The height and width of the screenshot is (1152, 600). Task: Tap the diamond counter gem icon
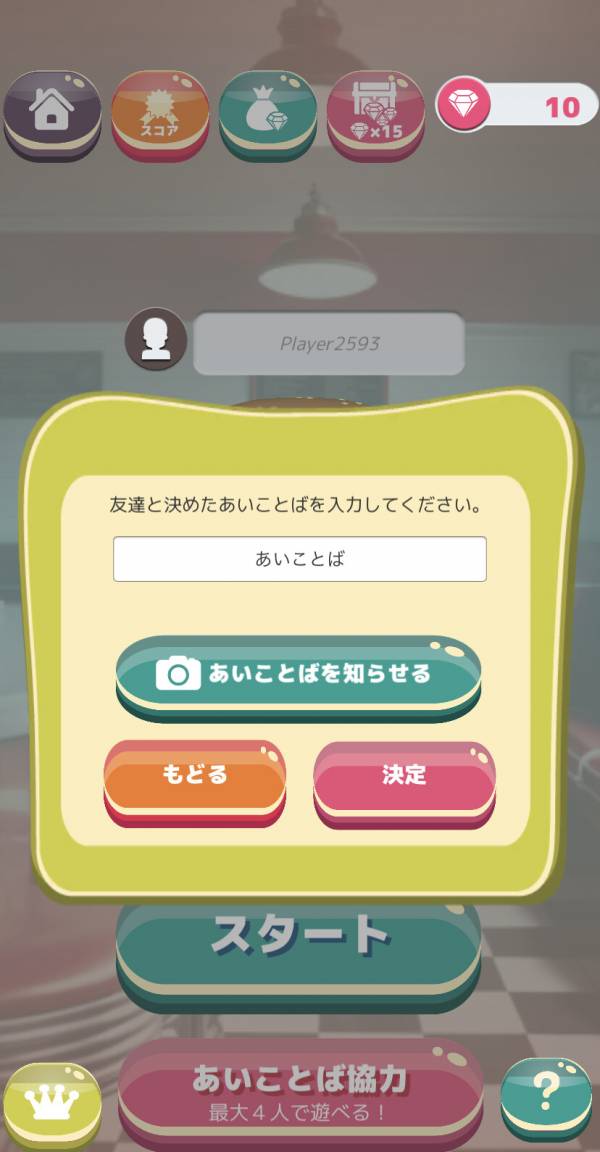462,106
